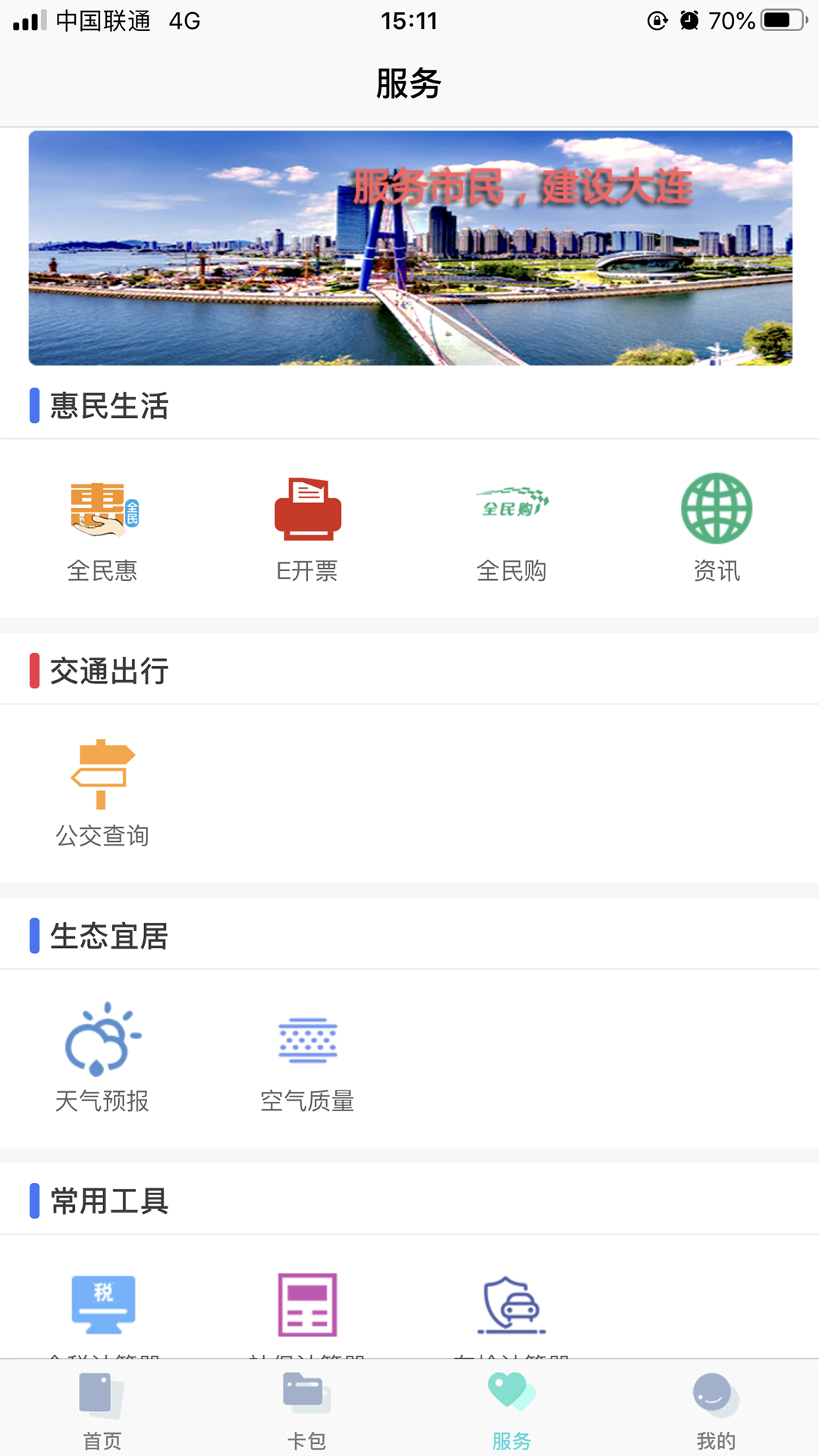The width and height of the screenshot is (819, 1456).
Task: Tap the 服务市民，建设大连 banner image
Action: click(409, 246)
